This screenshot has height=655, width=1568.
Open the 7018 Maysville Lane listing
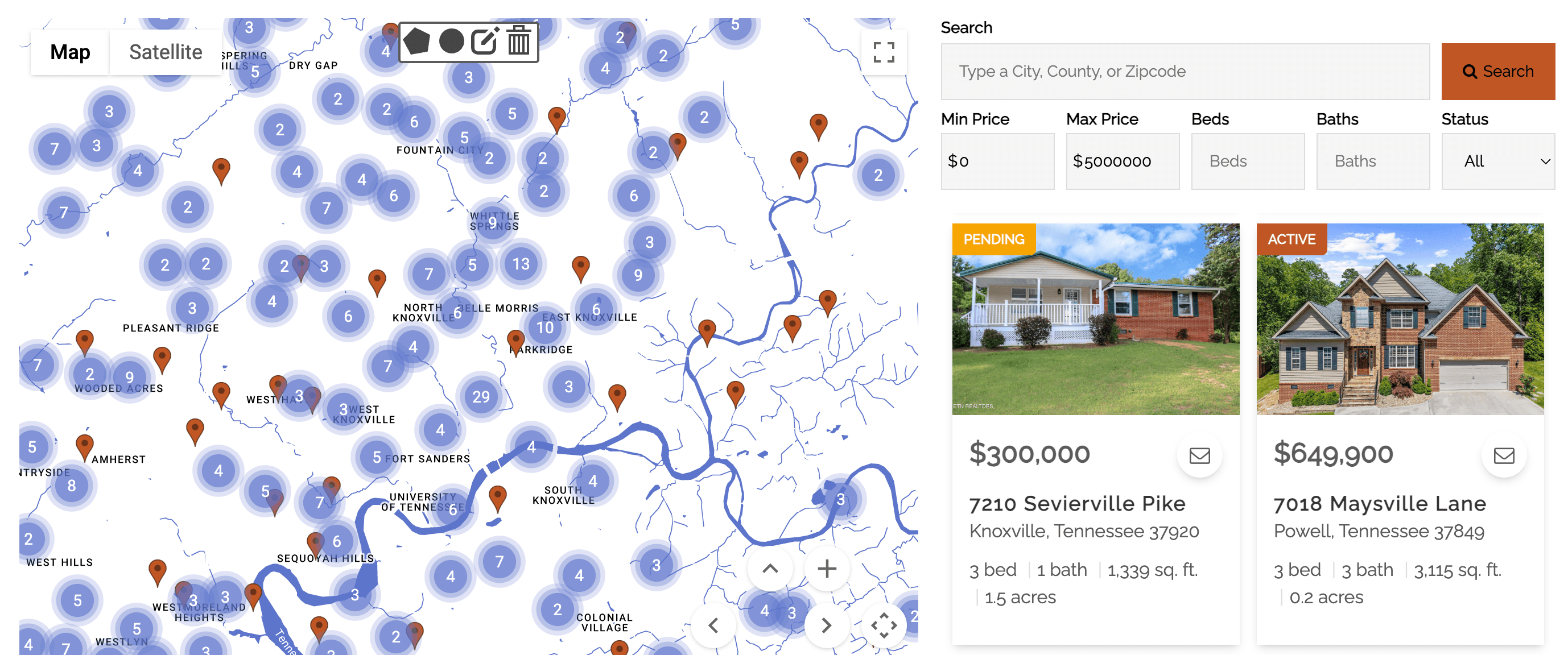(1379, 504)
